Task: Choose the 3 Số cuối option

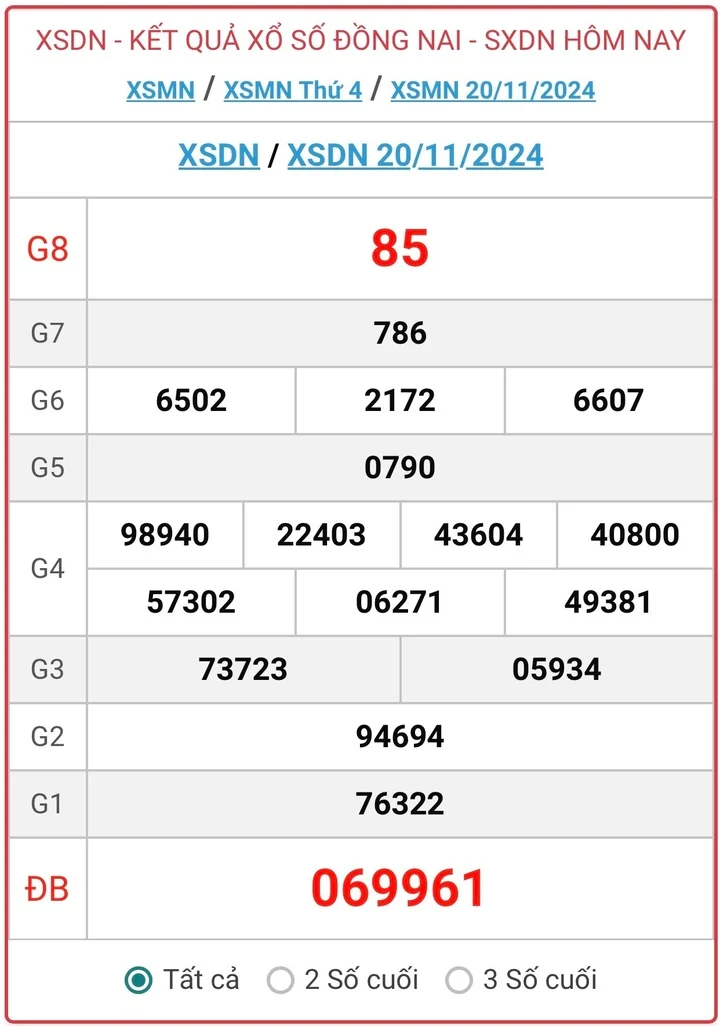Action: (x=459, y=979)
